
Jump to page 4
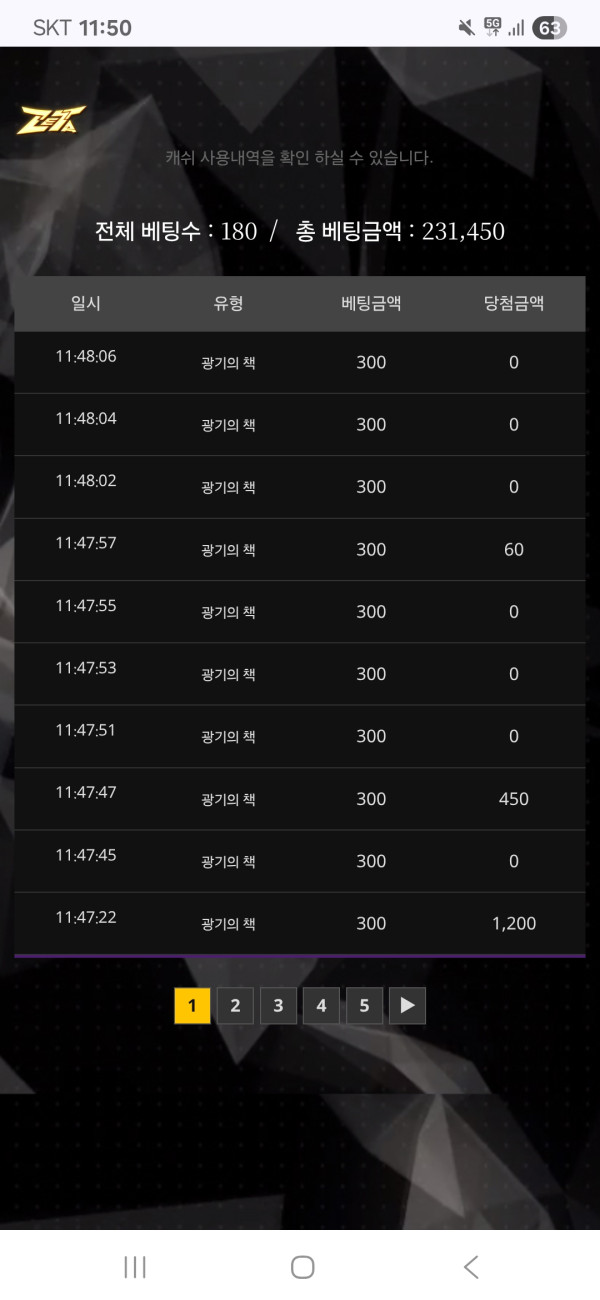(x=321, y=1006)
